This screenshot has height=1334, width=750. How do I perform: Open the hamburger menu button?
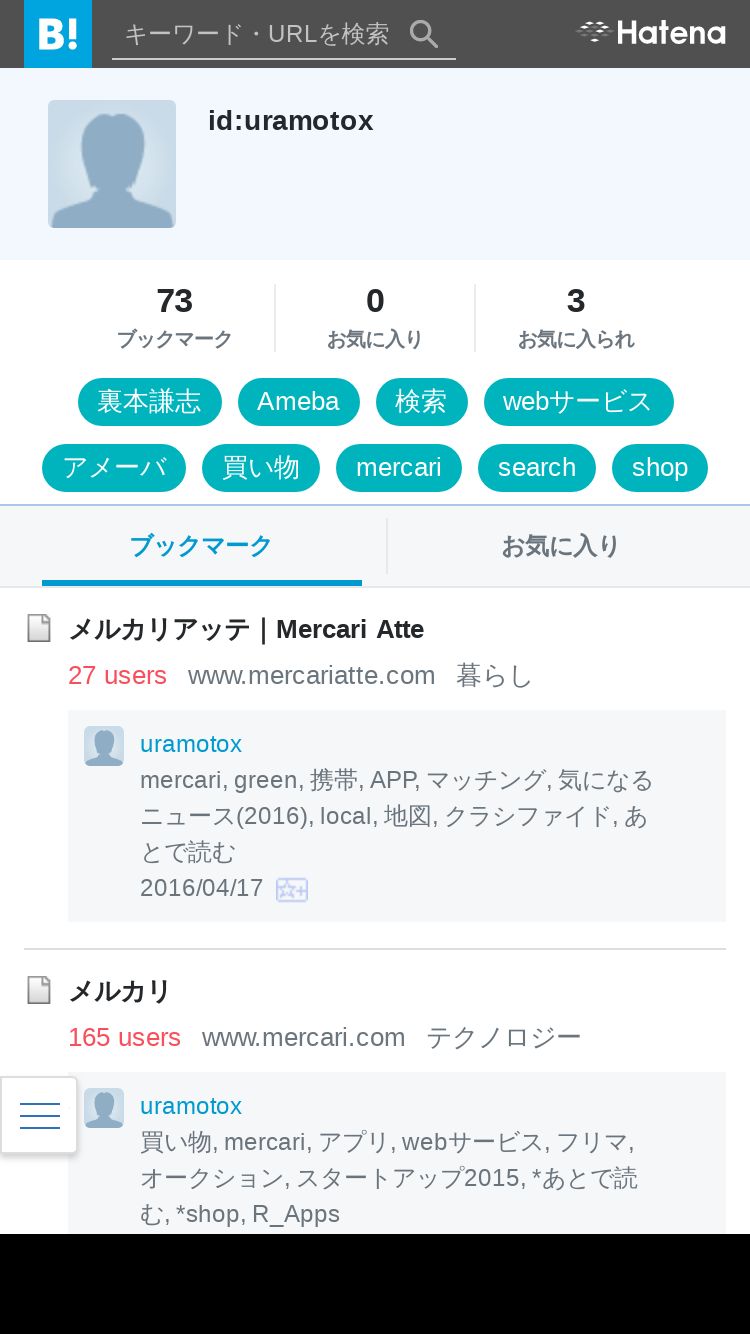[39, 1115]
